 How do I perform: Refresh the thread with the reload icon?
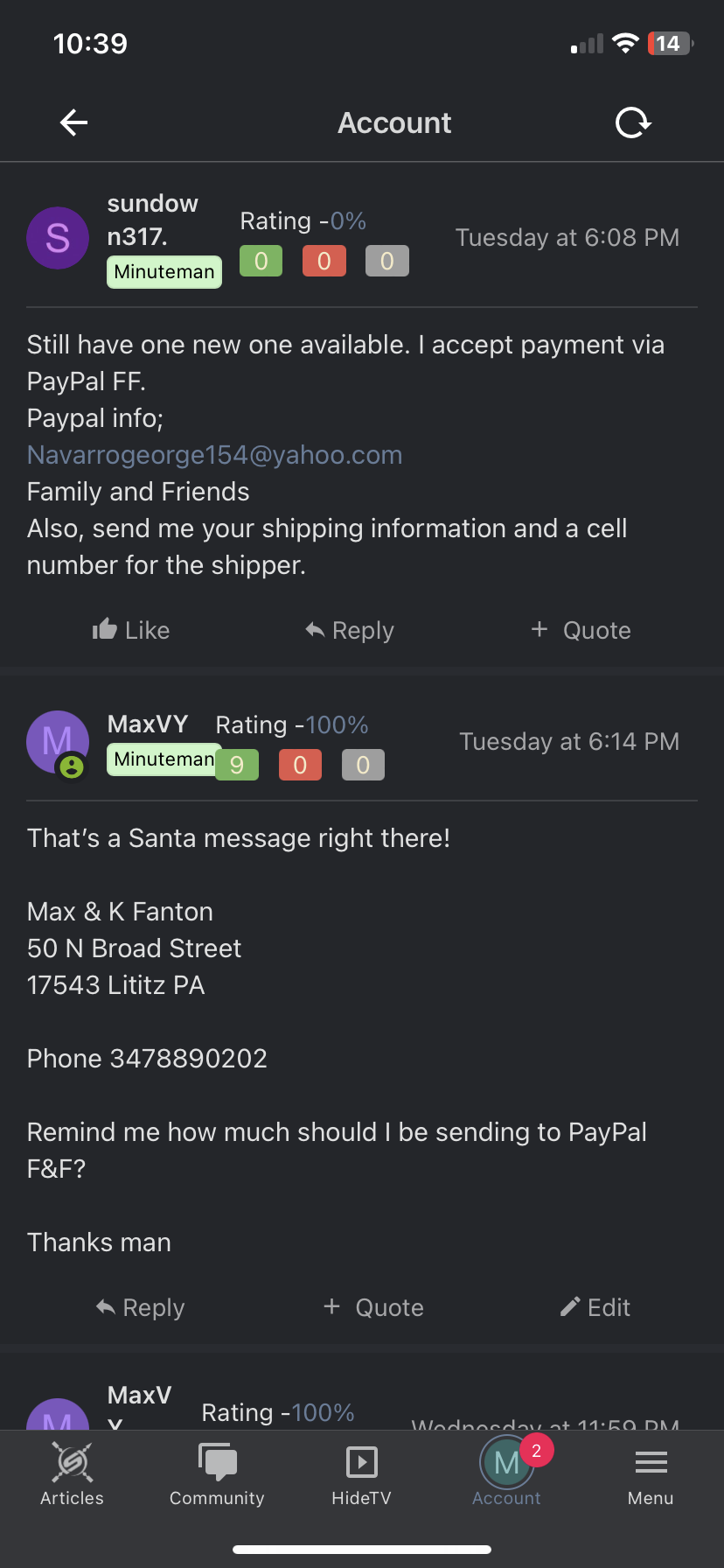633,122
